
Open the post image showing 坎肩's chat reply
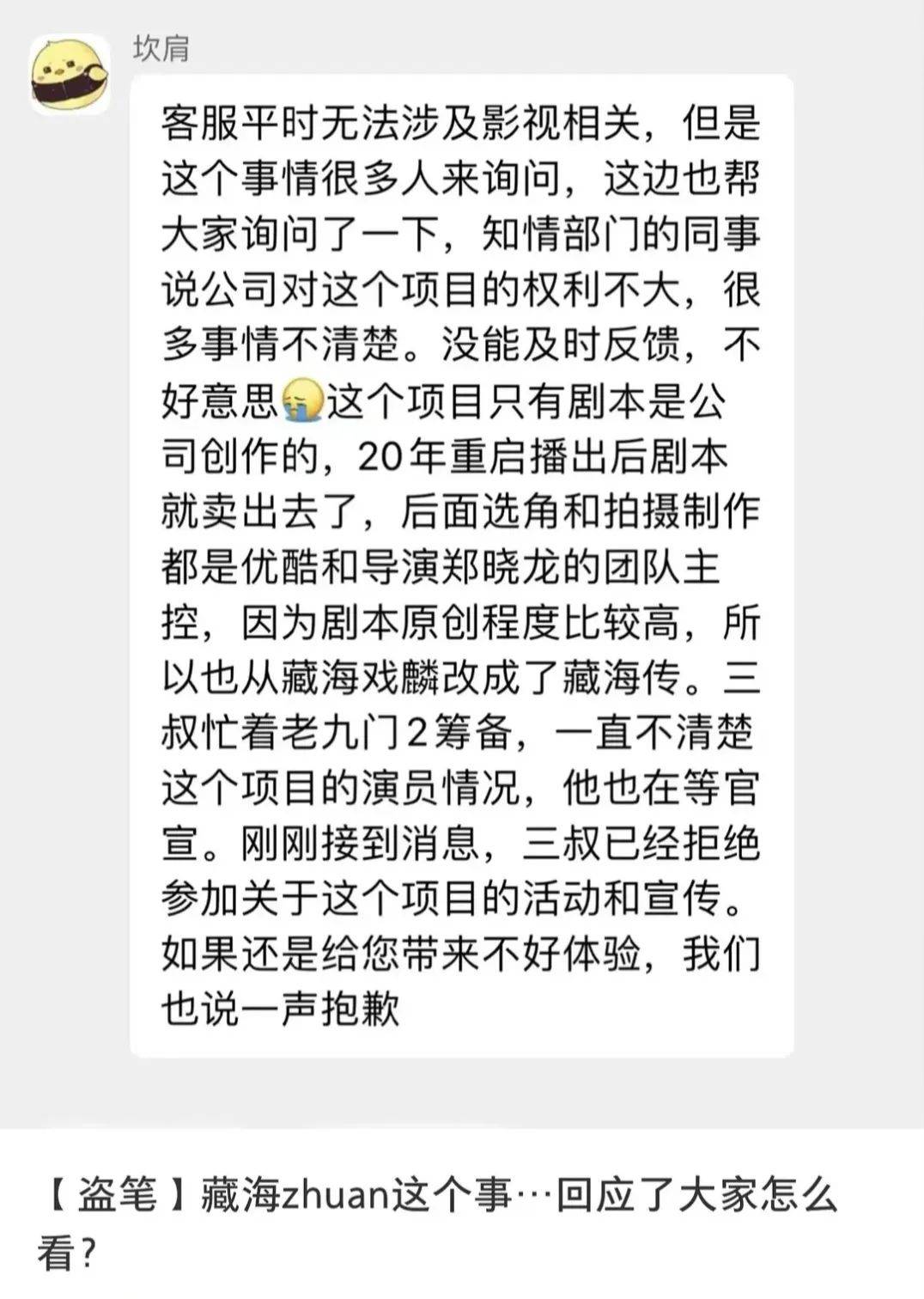tap(462, 565)
